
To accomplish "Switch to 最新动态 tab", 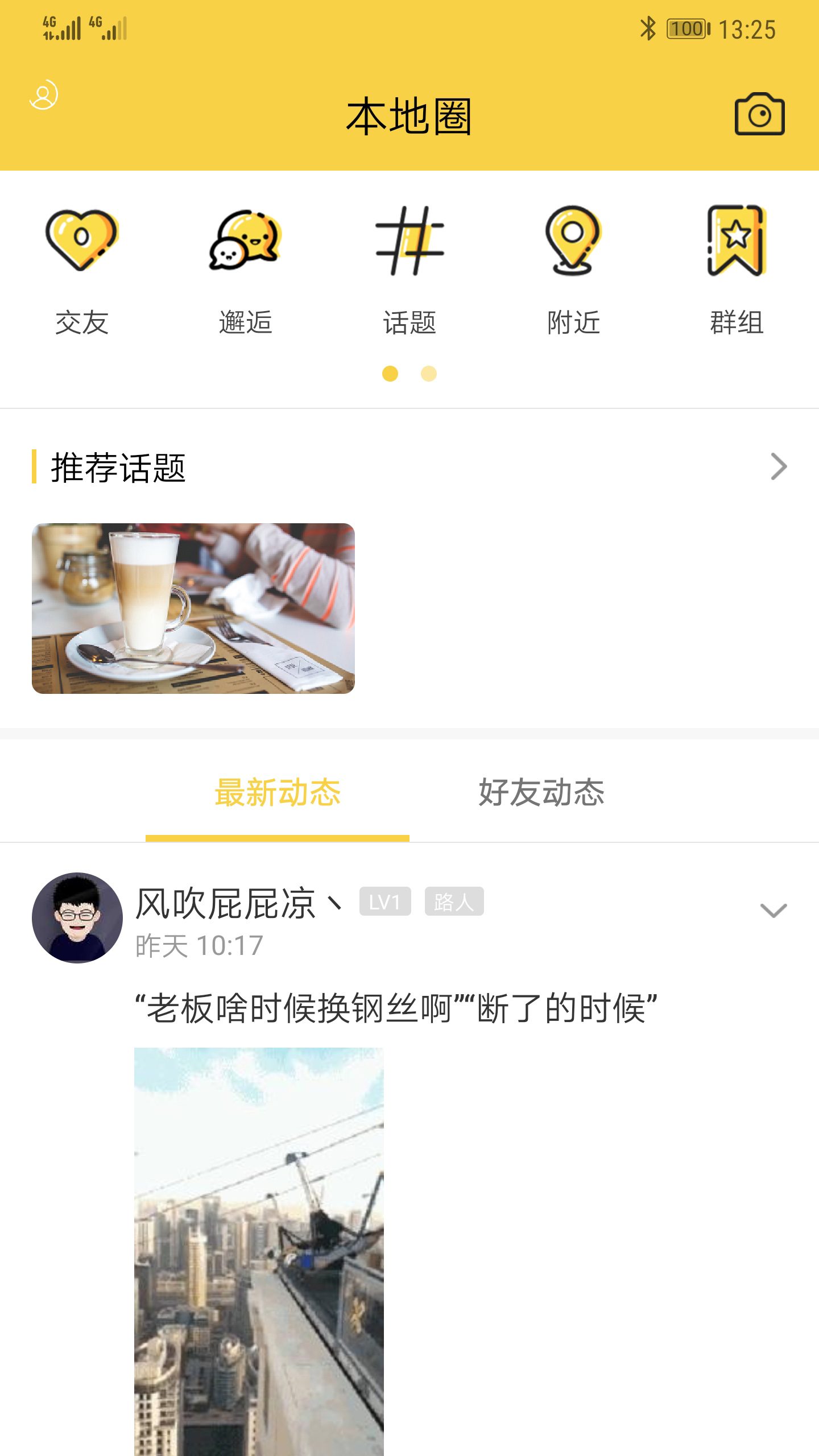I will [278, 792].
